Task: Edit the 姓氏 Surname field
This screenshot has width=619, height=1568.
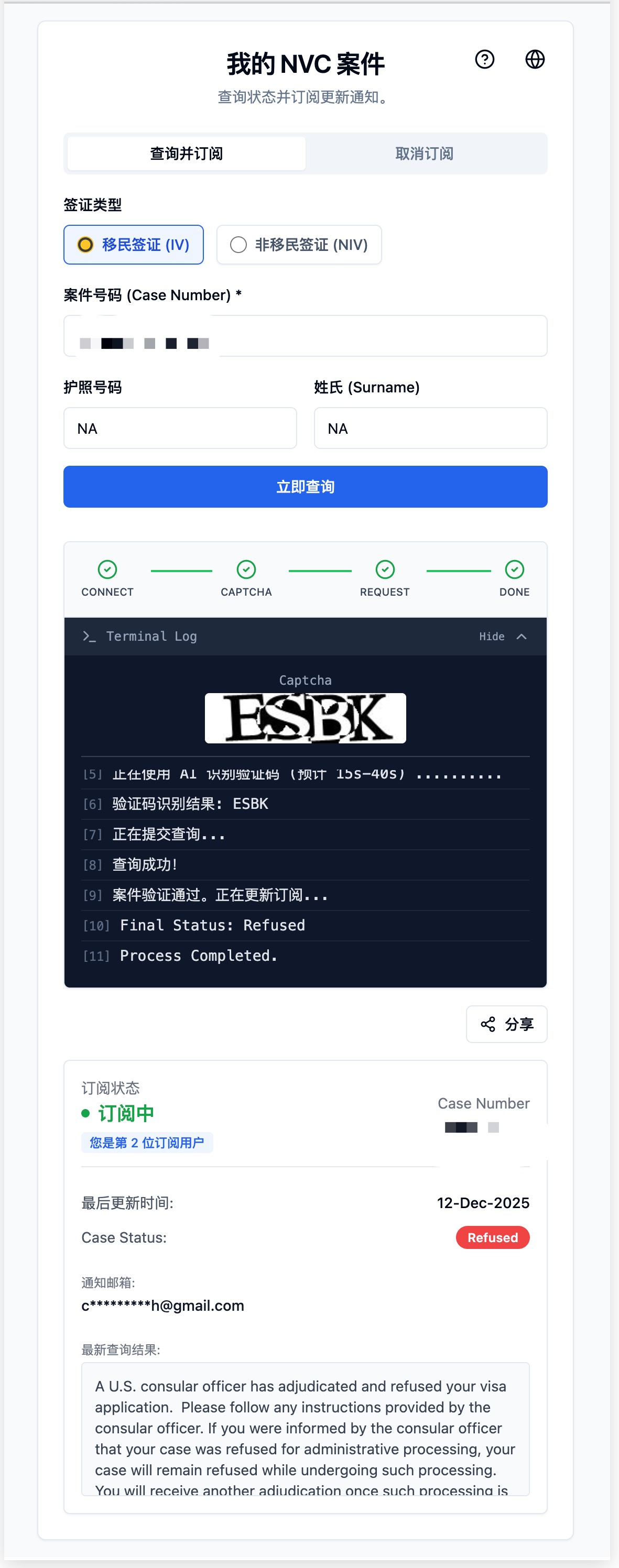Action: coord(430,429)
